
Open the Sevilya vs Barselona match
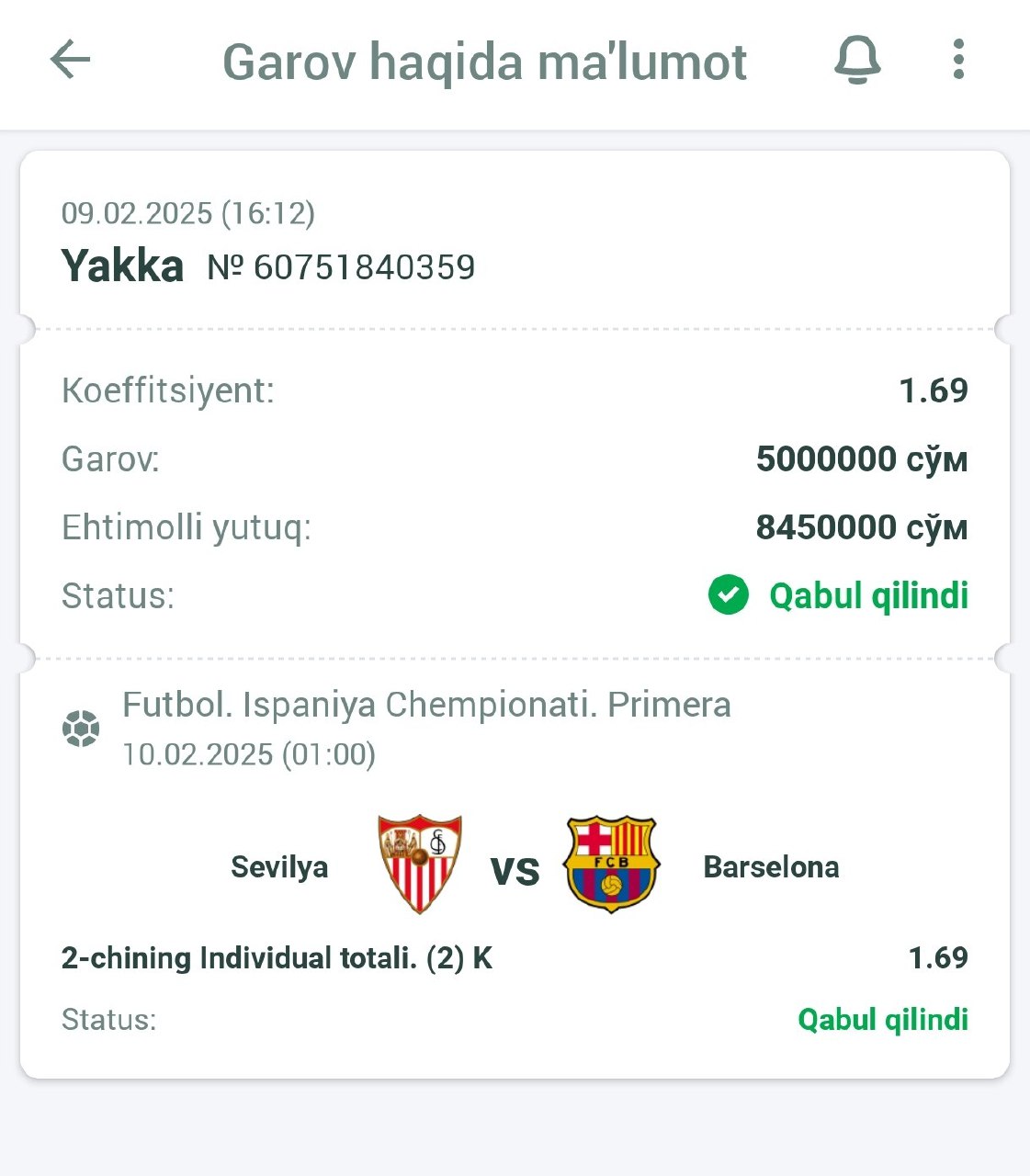tap(515, 866)
